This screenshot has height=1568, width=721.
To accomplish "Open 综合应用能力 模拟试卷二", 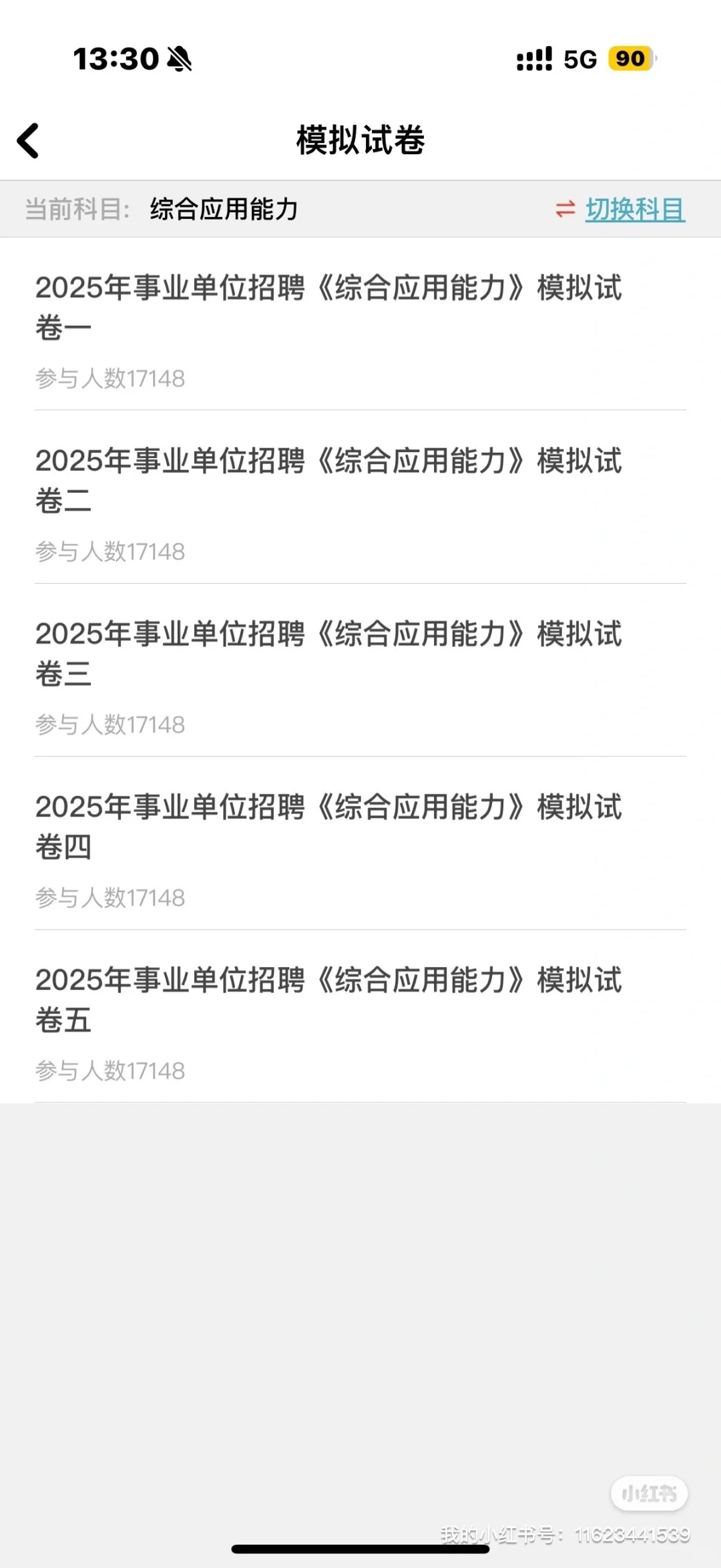I will (x=328, y=481).
